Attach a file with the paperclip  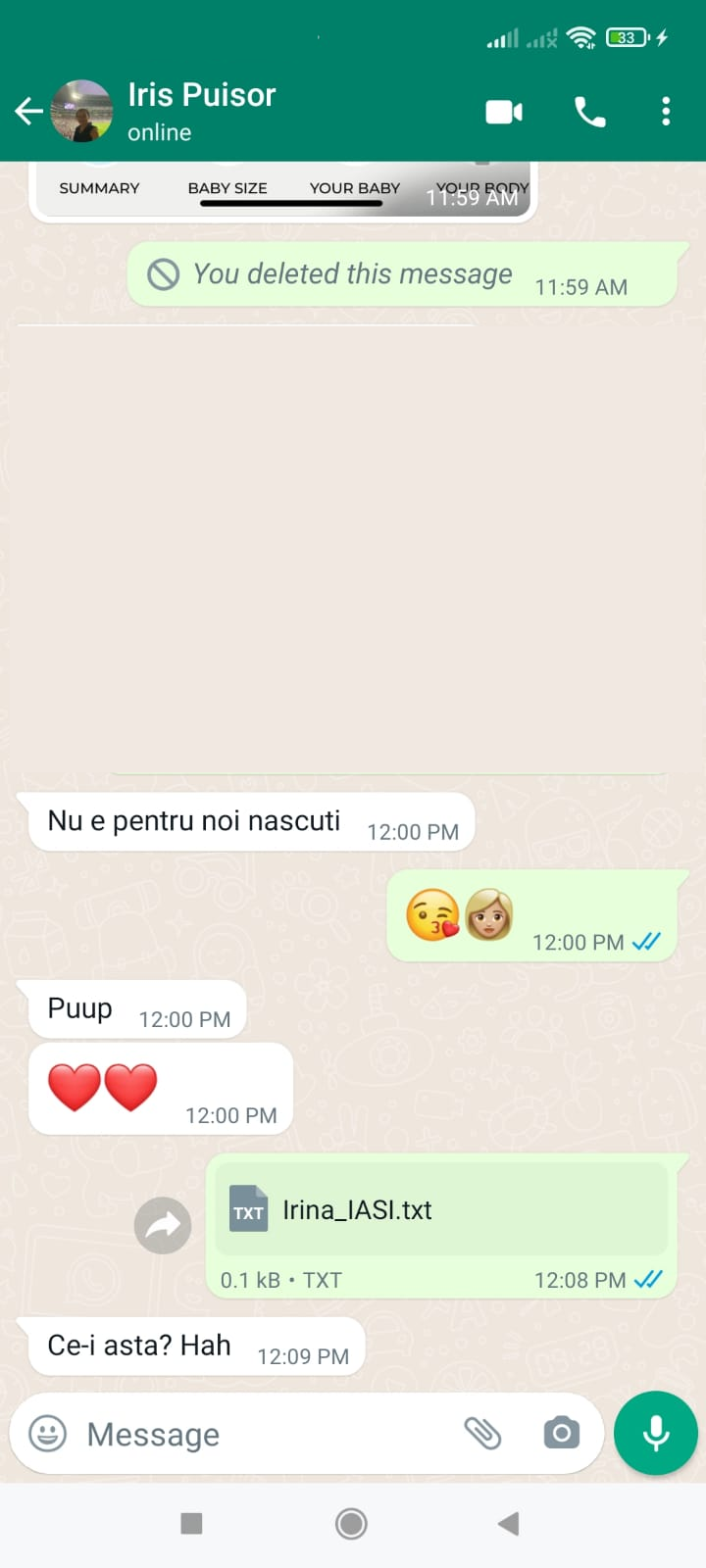482,1434
